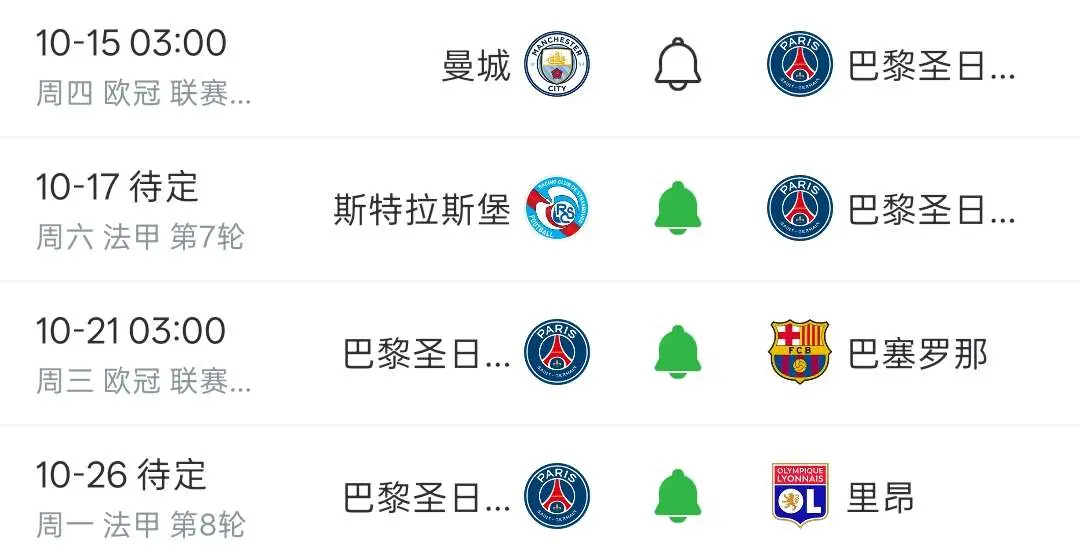Disable reminder bell for 斯特拉斯堡 match
Viewport: 1079px width, 550px height.
coord(678,208)
